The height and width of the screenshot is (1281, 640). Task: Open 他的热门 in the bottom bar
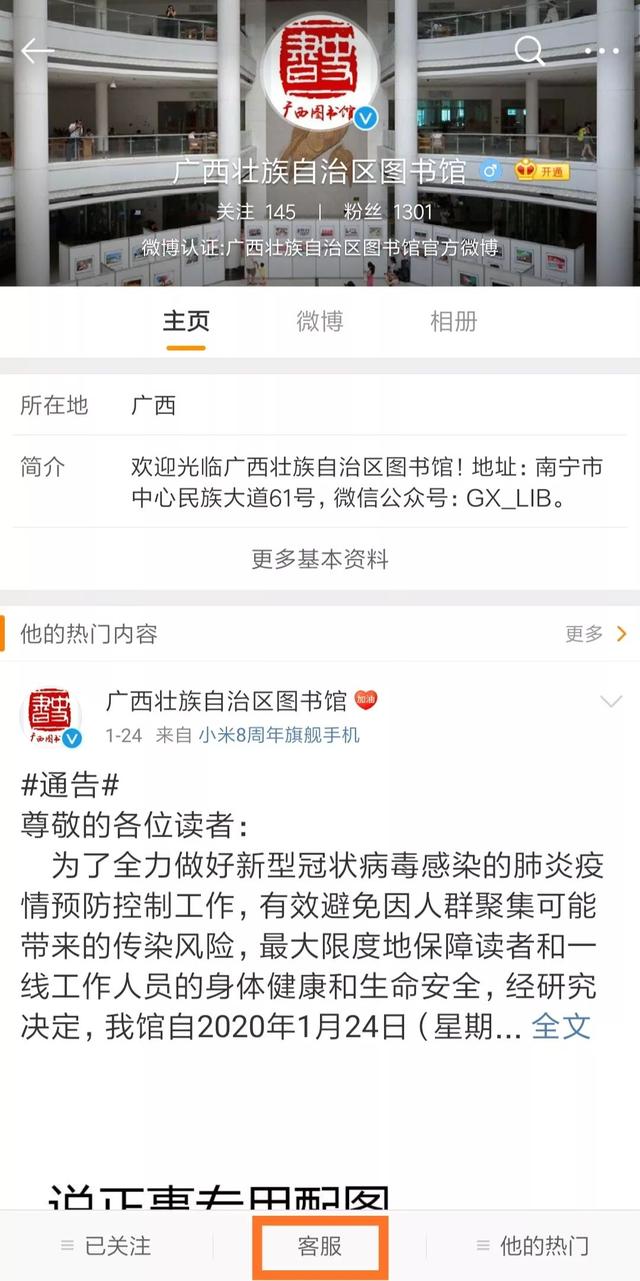click(x=533, y=1245)
